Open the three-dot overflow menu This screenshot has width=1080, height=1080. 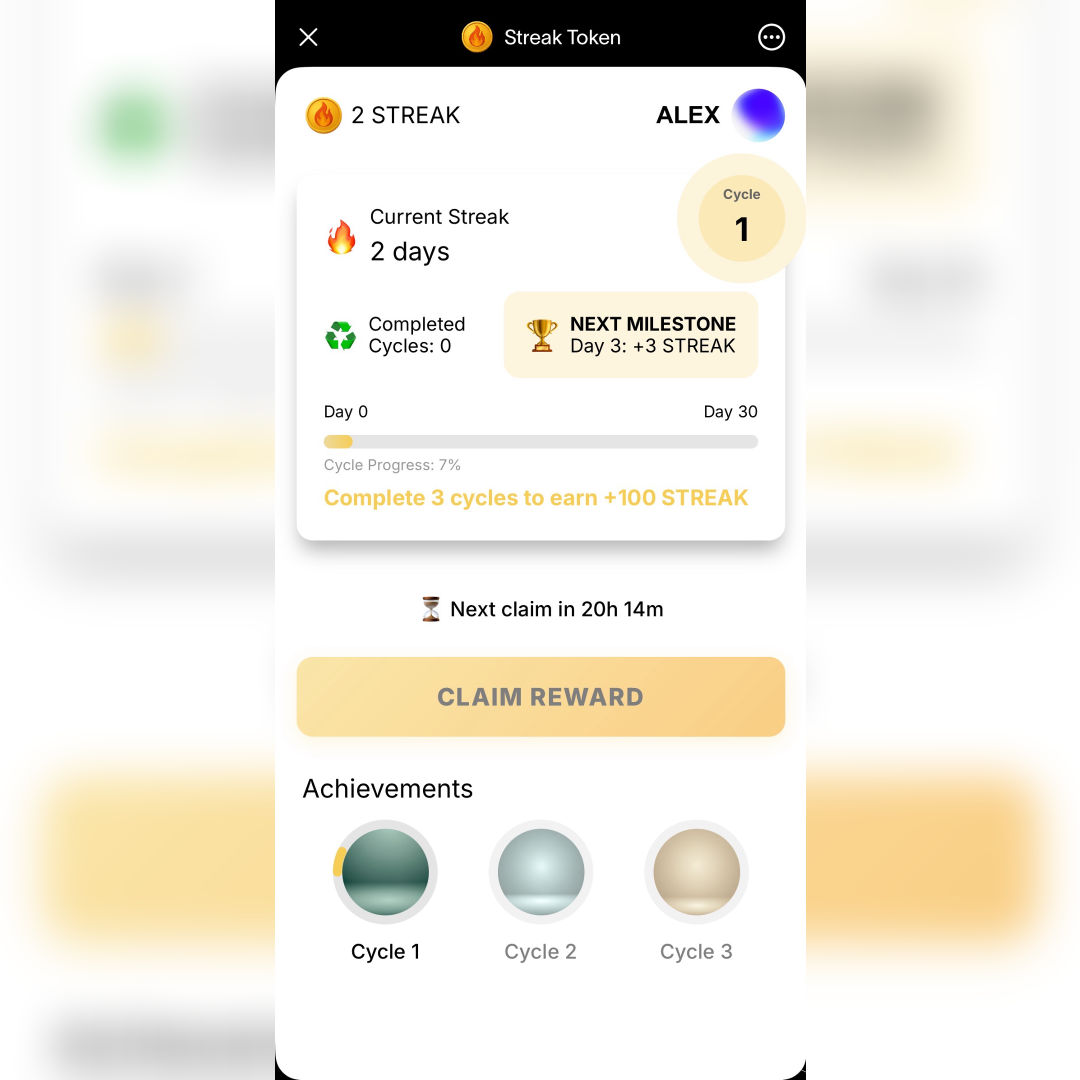point(771,37)
